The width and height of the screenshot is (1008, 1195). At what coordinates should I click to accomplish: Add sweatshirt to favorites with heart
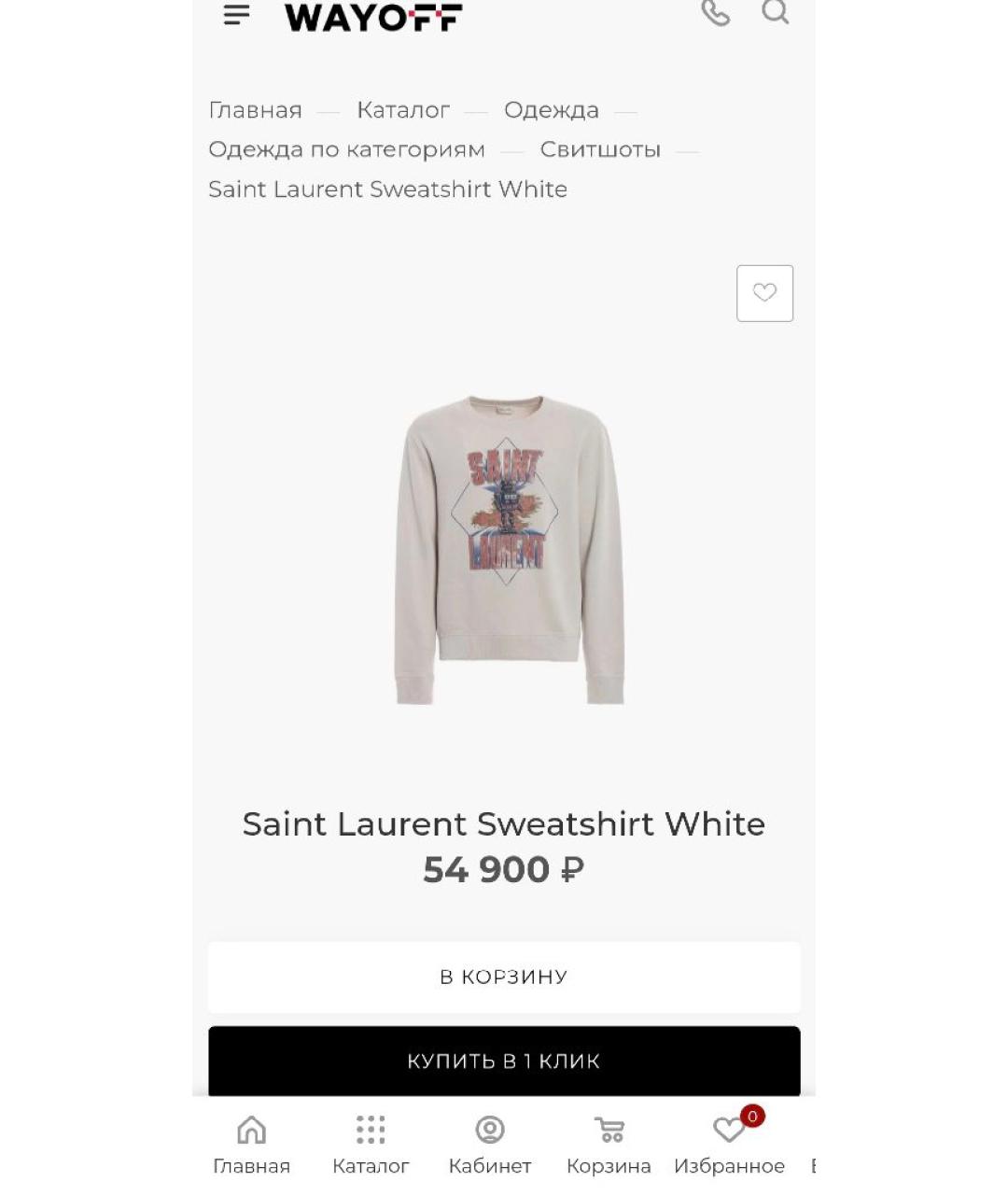pyautogui.click(x=764, y=293)
